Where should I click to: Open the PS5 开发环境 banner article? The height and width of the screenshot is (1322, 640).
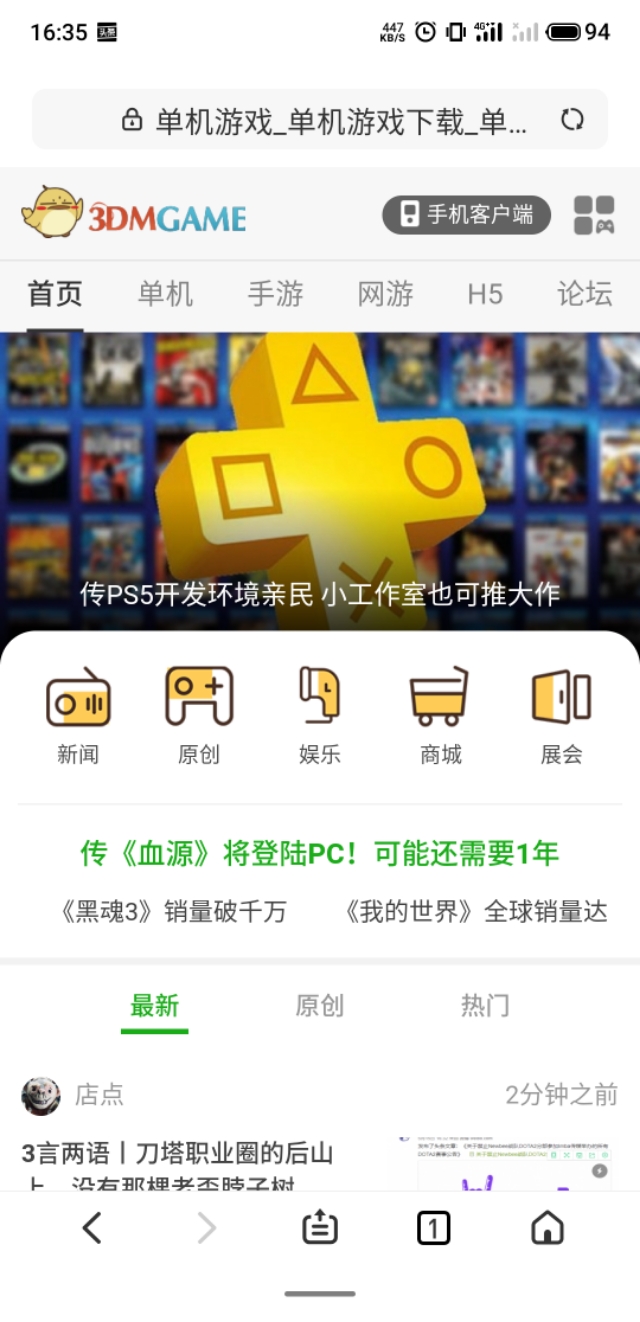320,480
